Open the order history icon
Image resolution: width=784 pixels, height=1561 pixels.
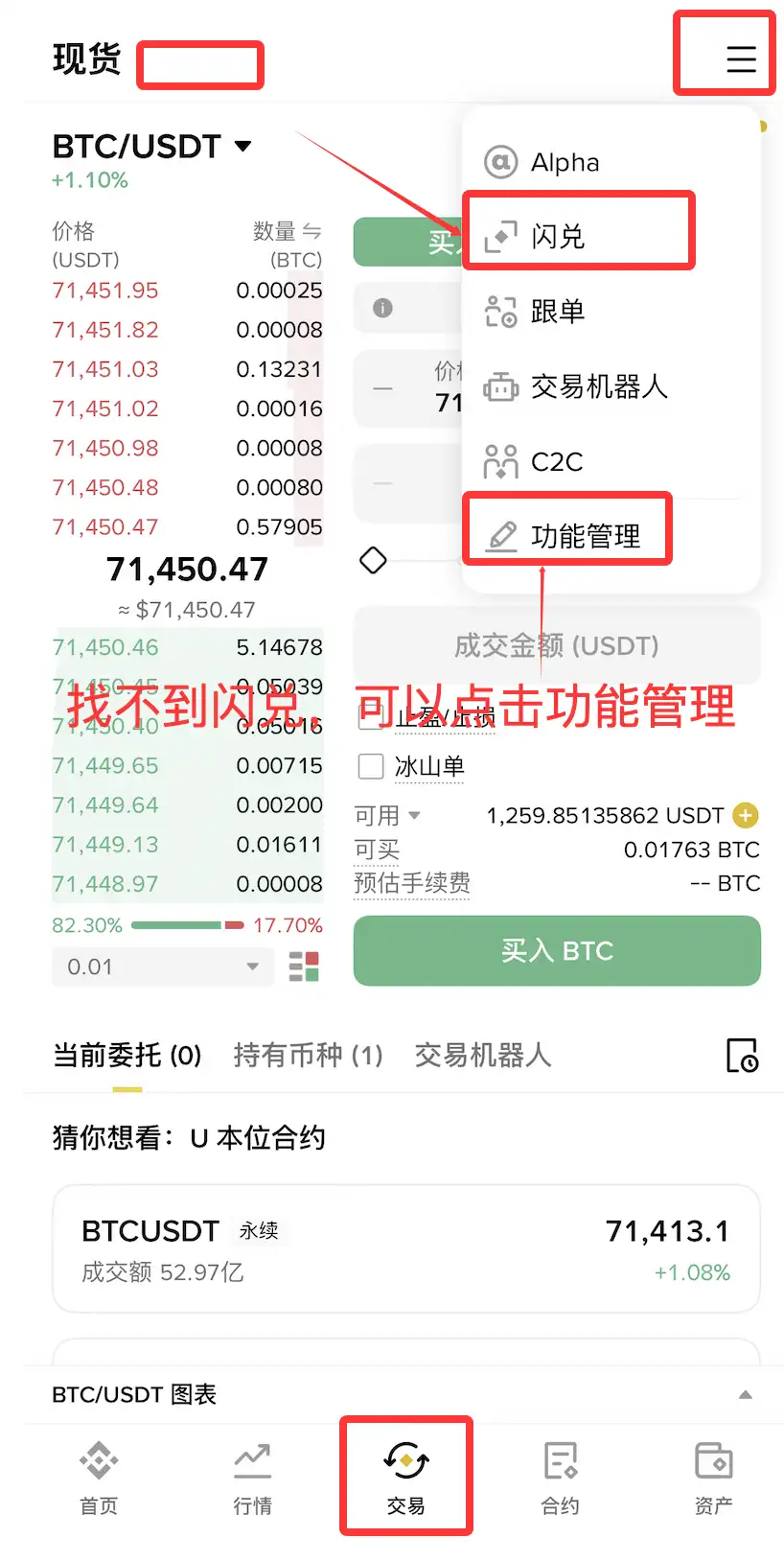click(x=743, y=1056)
